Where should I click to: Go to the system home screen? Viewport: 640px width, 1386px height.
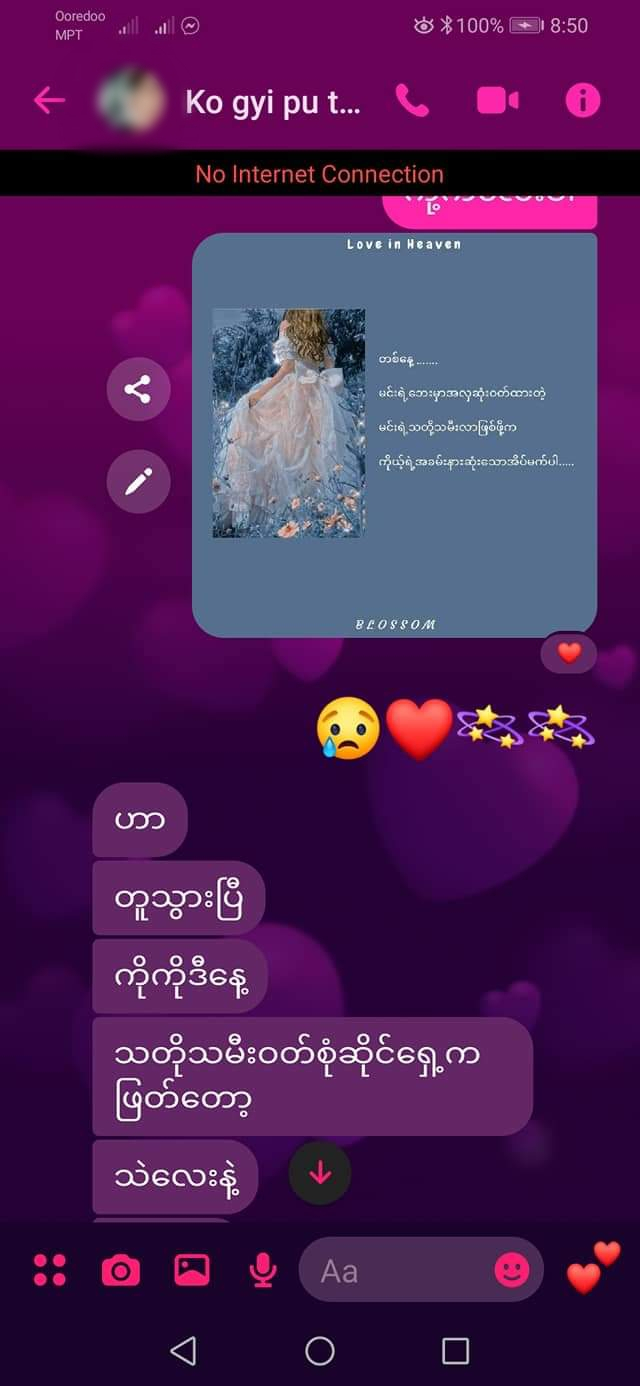pos(320,1351)
